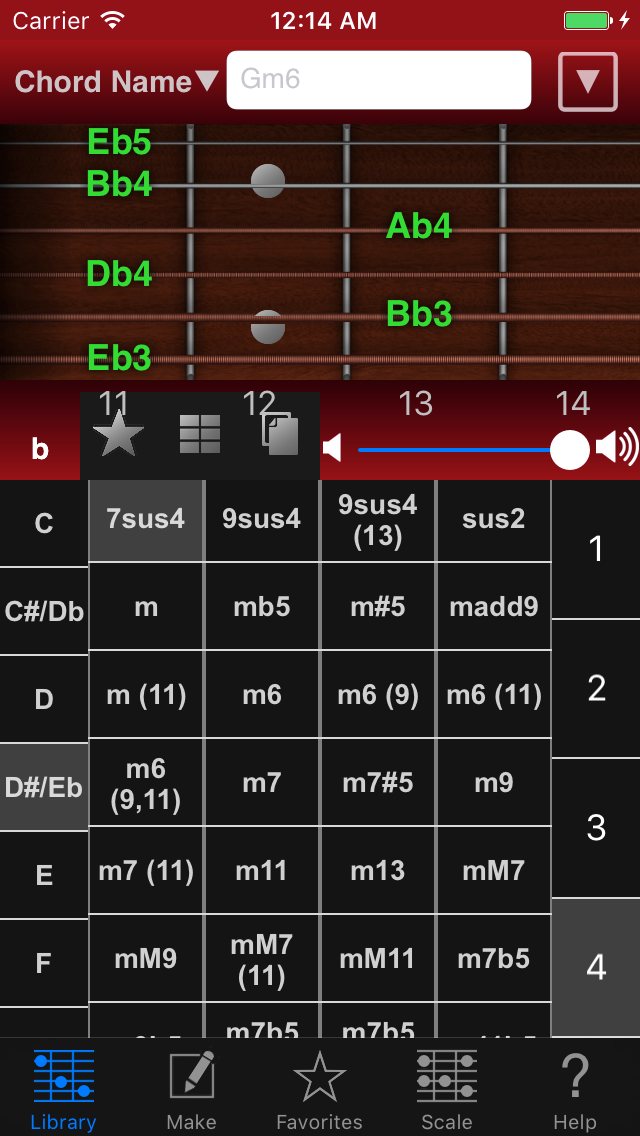Open the Chord Name dropdown

[x=116, y=81]
